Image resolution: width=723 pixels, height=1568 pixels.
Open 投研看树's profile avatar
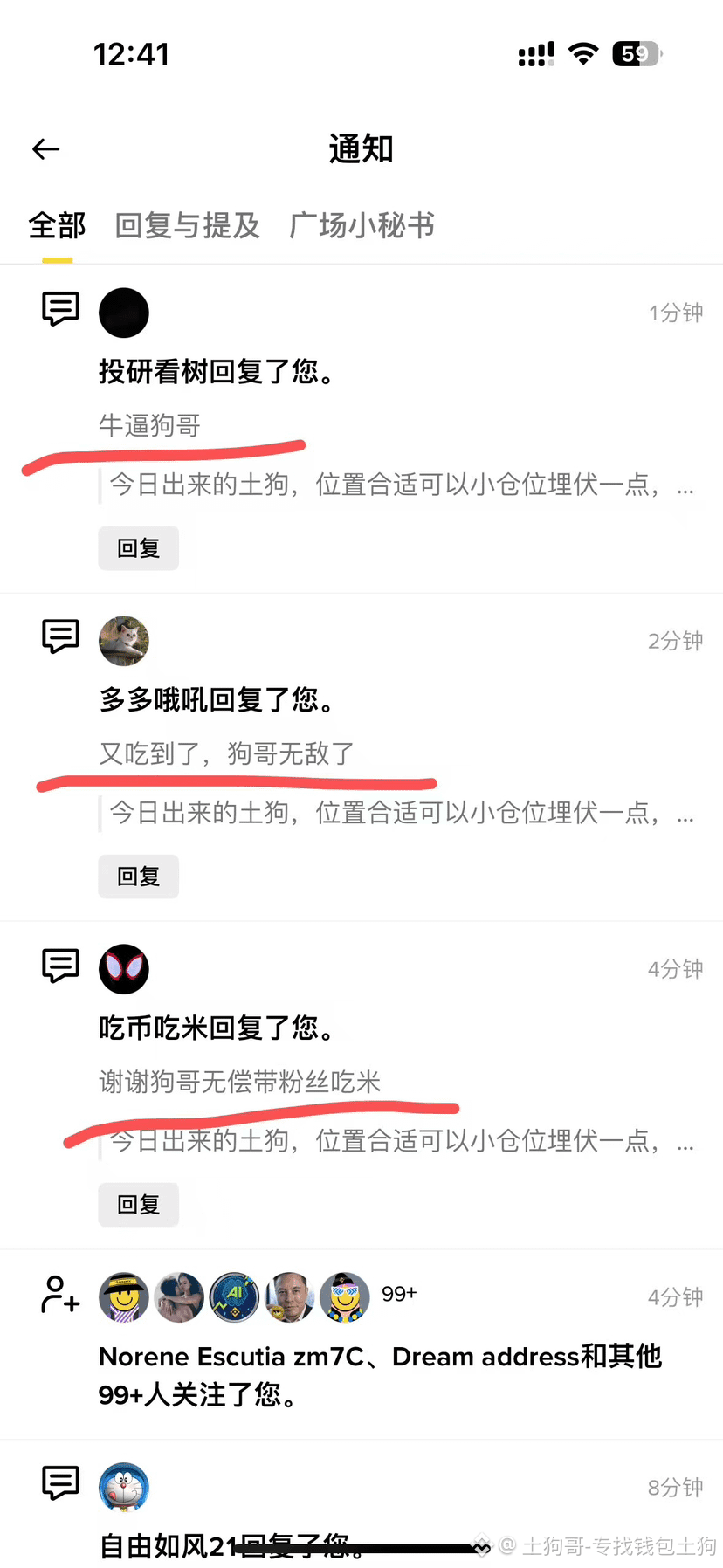[124, 313]
